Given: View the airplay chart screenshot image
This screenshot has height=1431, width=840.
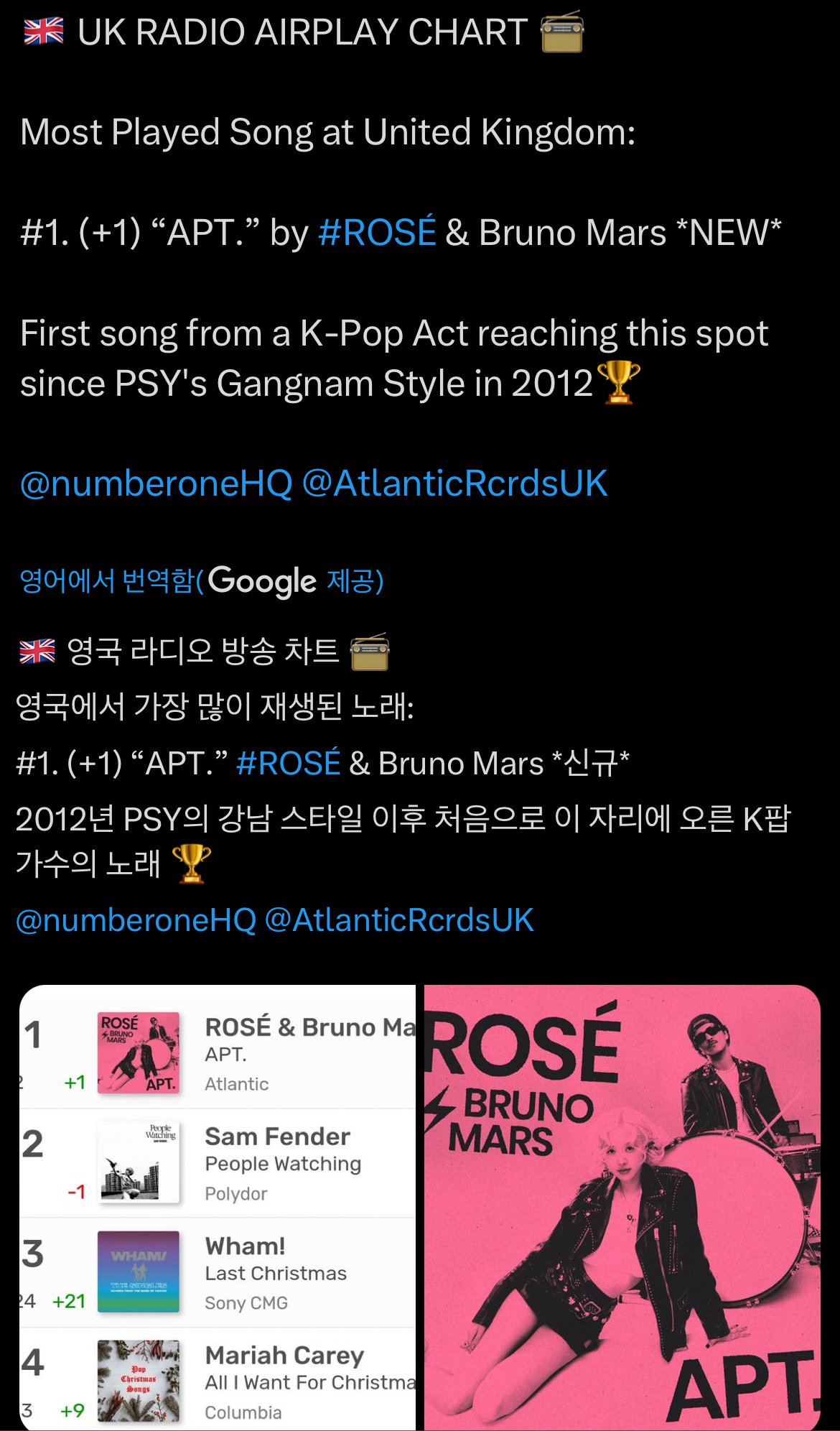Looking at the screenshot, I should [218, 1207].
